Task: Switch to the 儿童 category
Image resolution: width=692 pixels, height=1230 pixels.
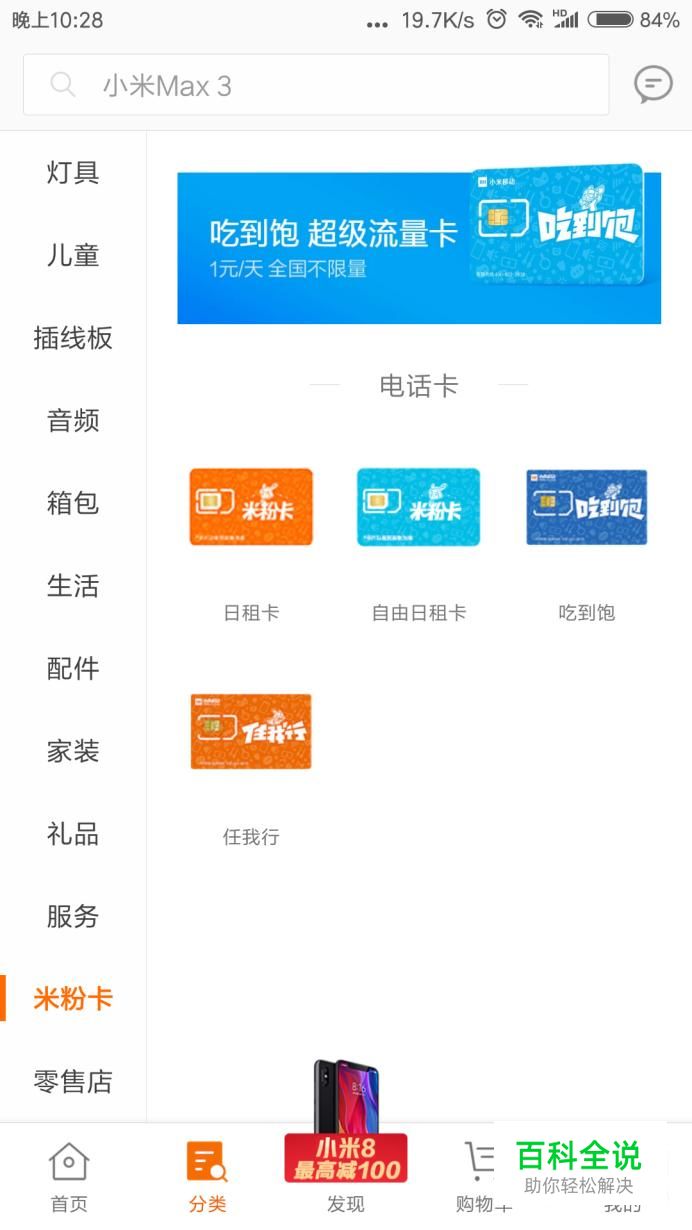Action: [x=73, y=255]
